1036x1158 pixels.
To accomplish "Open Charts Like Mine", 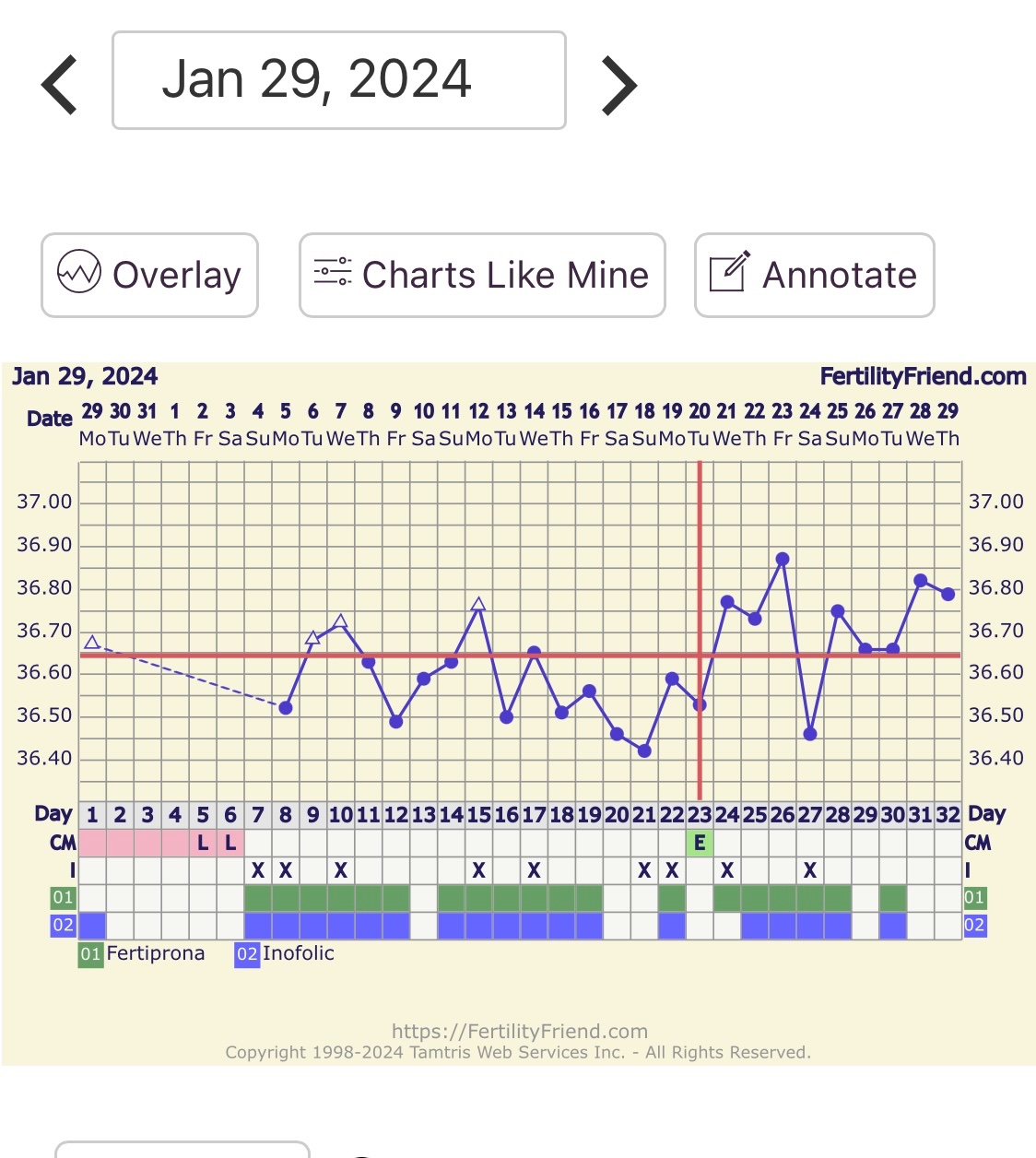I will pos(482,275).
